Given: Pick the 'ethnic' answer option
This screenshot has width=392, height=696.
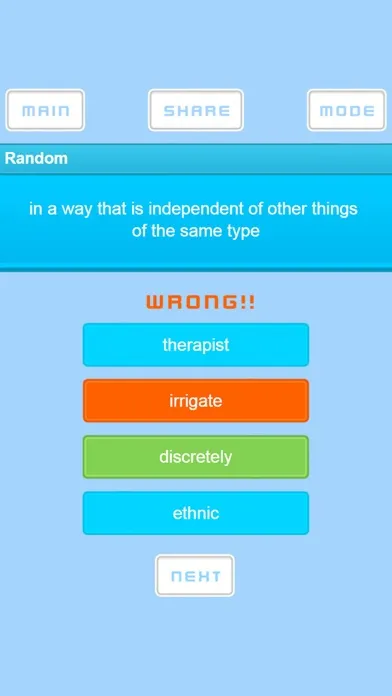Looking at the screenshot, I should coord(196,513).
